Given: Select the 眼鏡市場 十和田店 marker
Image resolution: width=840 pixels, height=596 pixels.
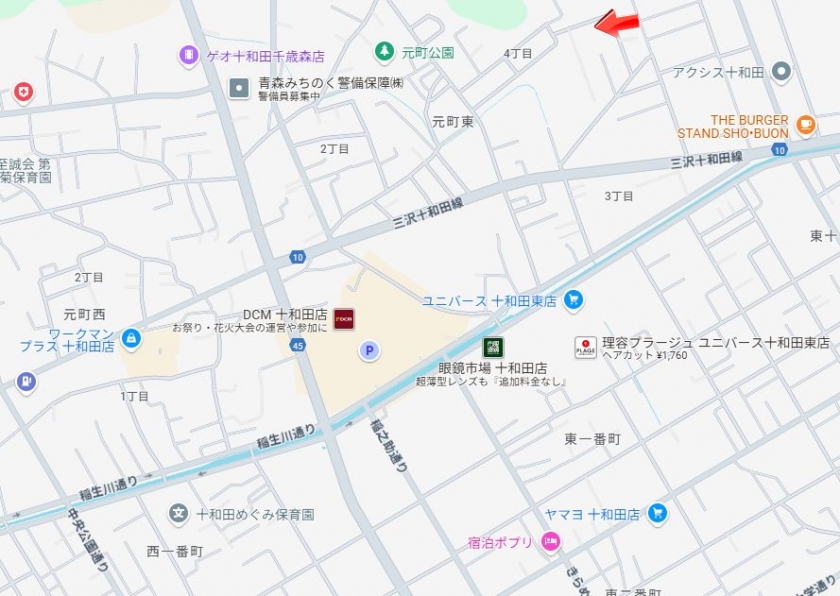Looking at the screenshot, I should tap(492, 348).
